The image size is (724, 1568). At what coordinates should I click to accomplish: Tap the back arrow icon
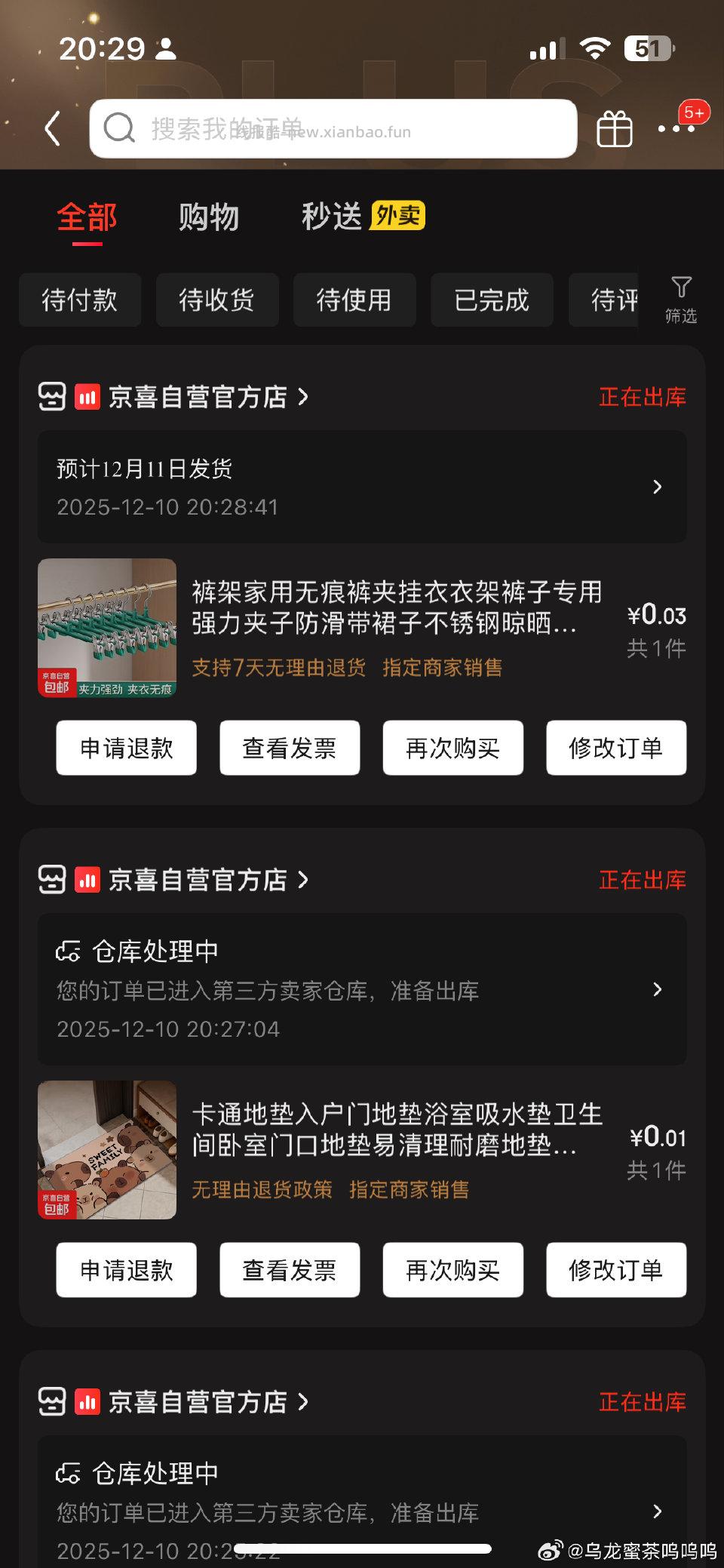51,127
